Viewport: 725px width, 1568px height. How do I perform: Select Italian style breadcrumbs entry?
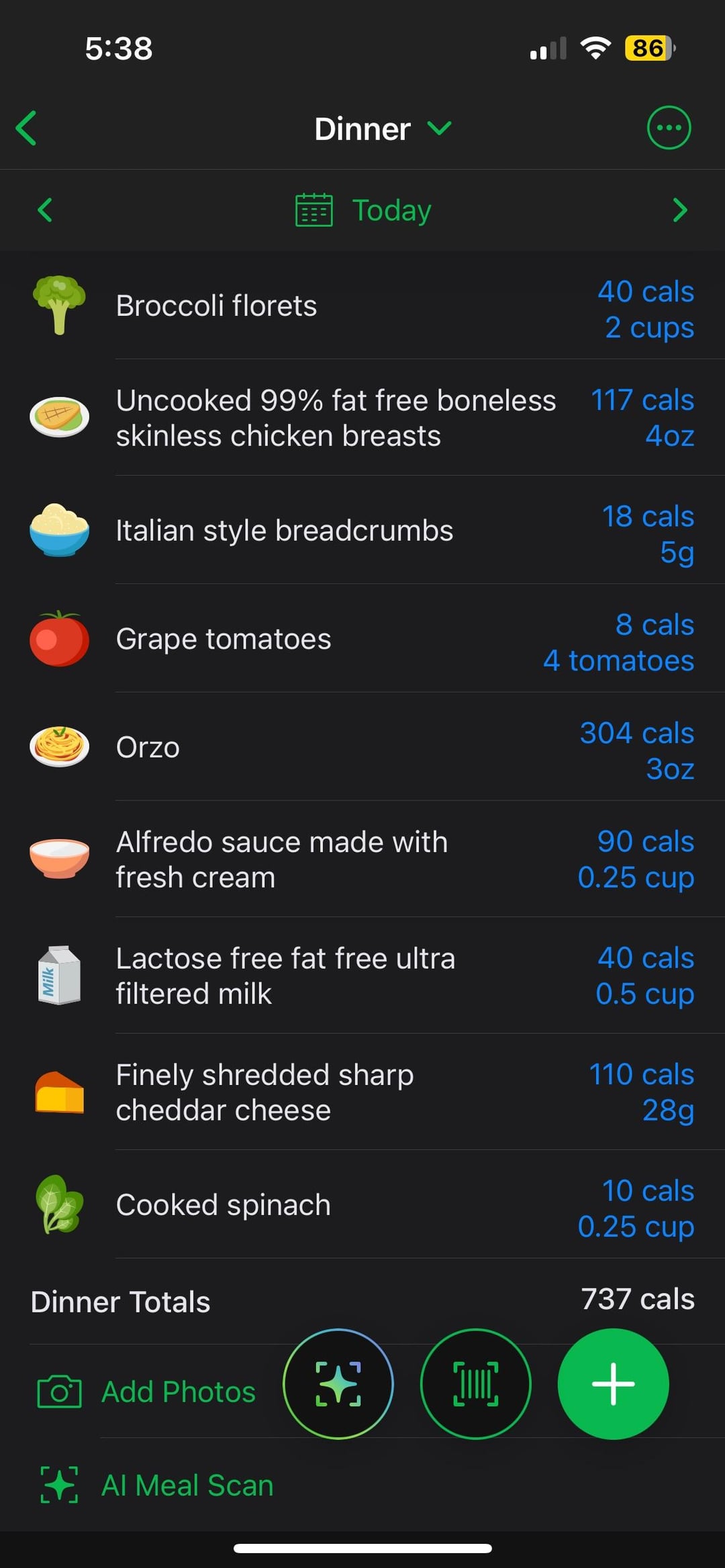click(362, 531)
